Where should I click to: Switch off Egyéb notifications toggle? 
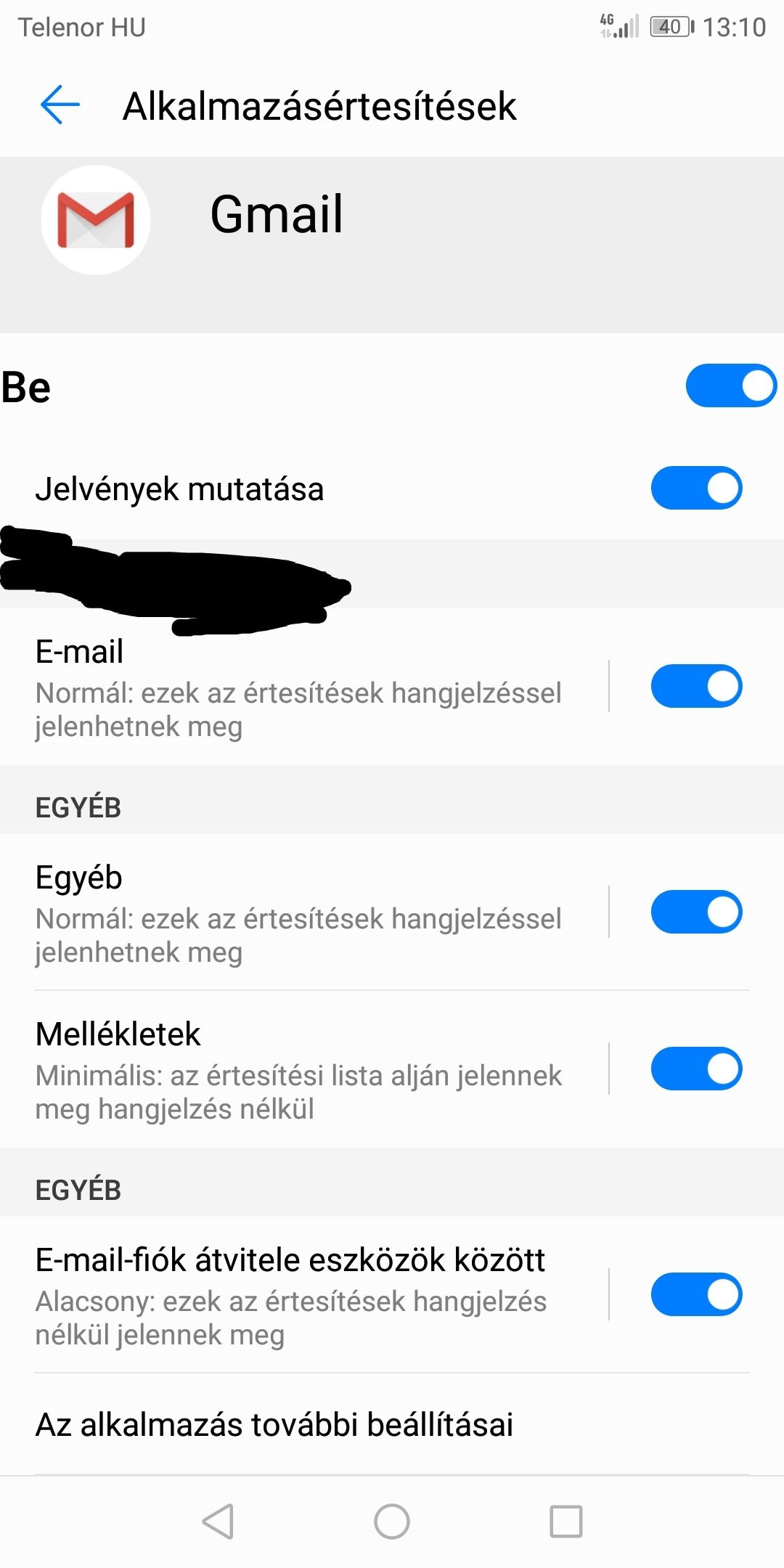(696, 912)
